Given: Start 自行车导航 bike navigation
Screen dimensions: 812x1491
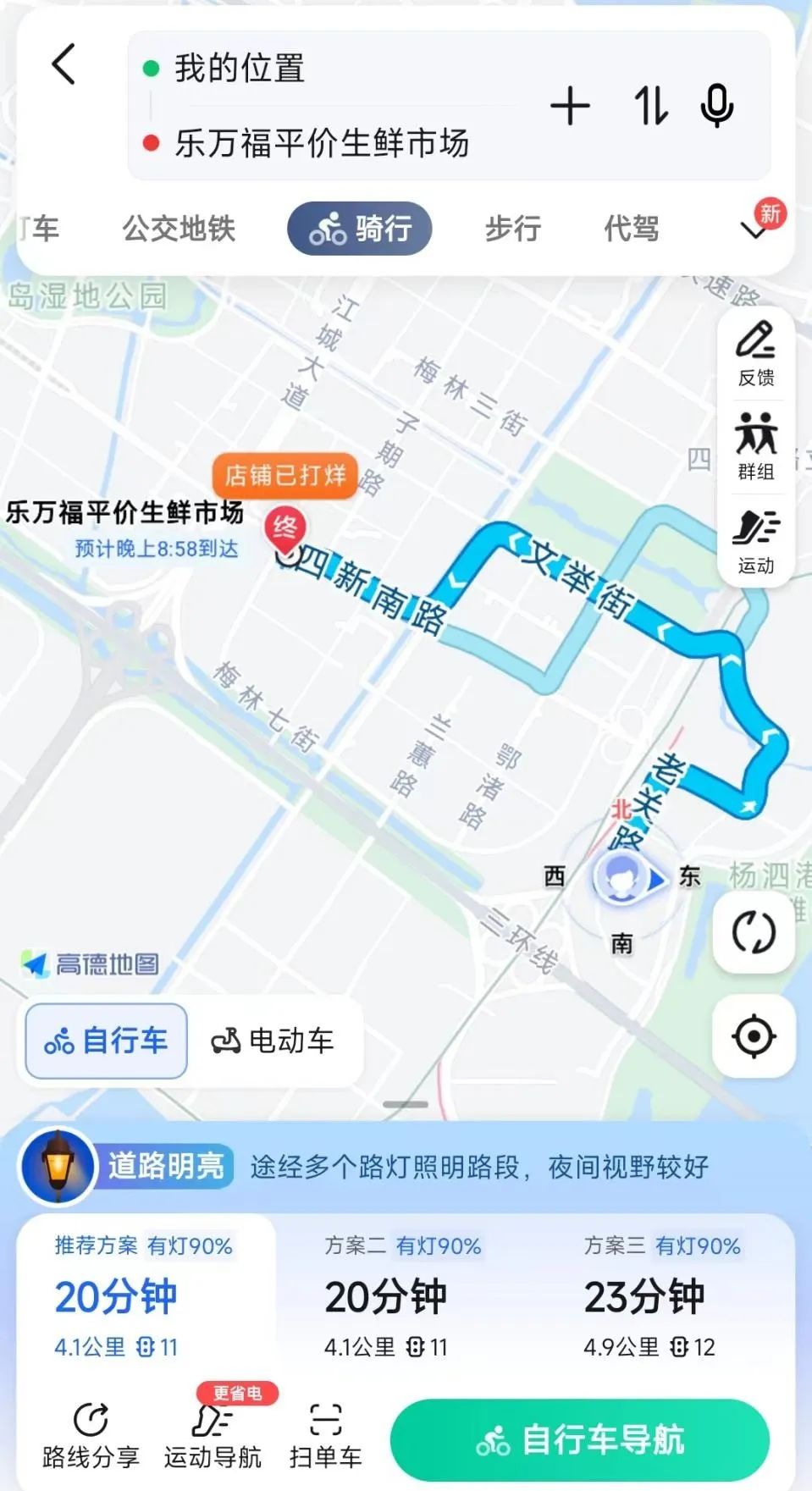Looking at the screenshot, I should click(580, 1440).
